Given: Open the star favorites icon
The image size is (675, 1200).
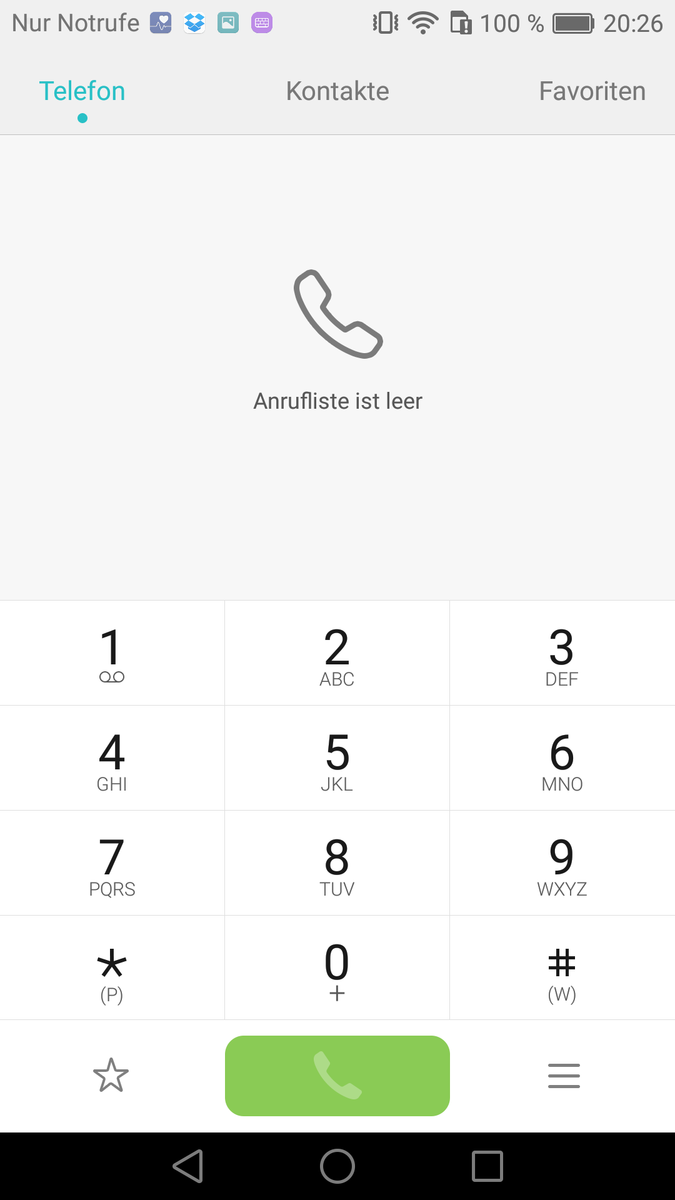Looking at the screenshot, I should (111, 1076).
